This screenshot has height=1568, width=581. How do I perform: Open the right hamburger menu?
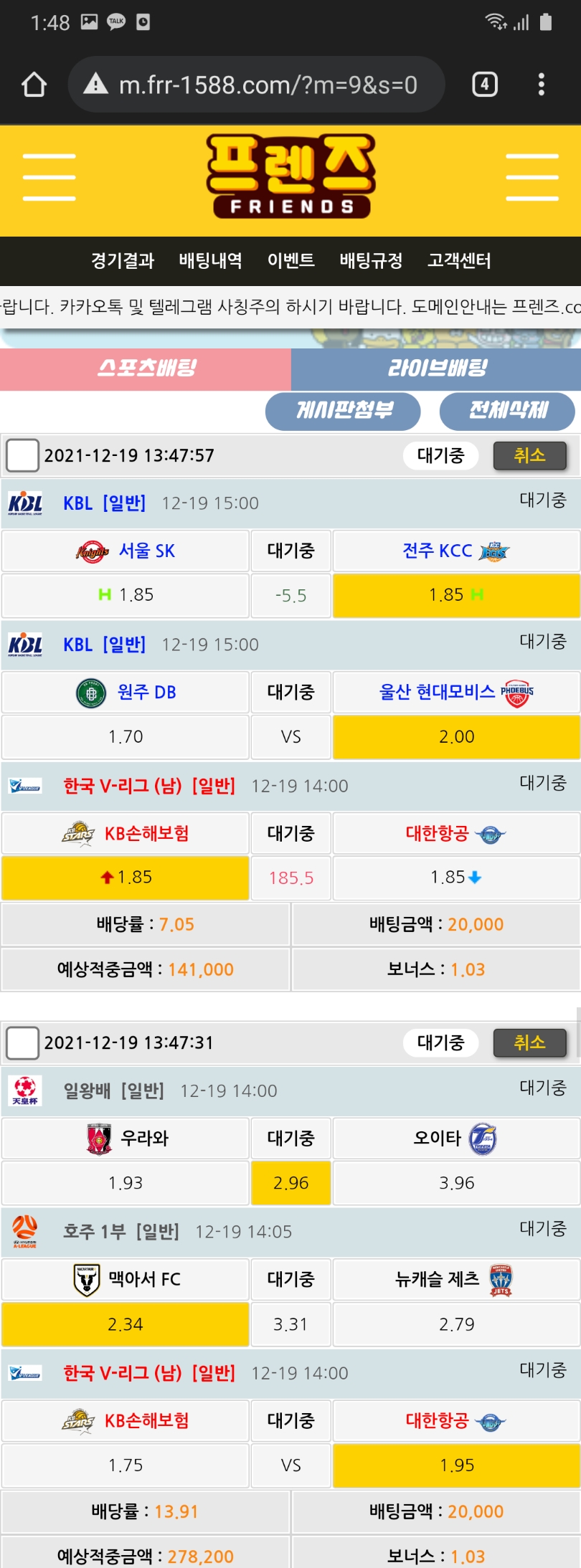[x=532, y=177]
